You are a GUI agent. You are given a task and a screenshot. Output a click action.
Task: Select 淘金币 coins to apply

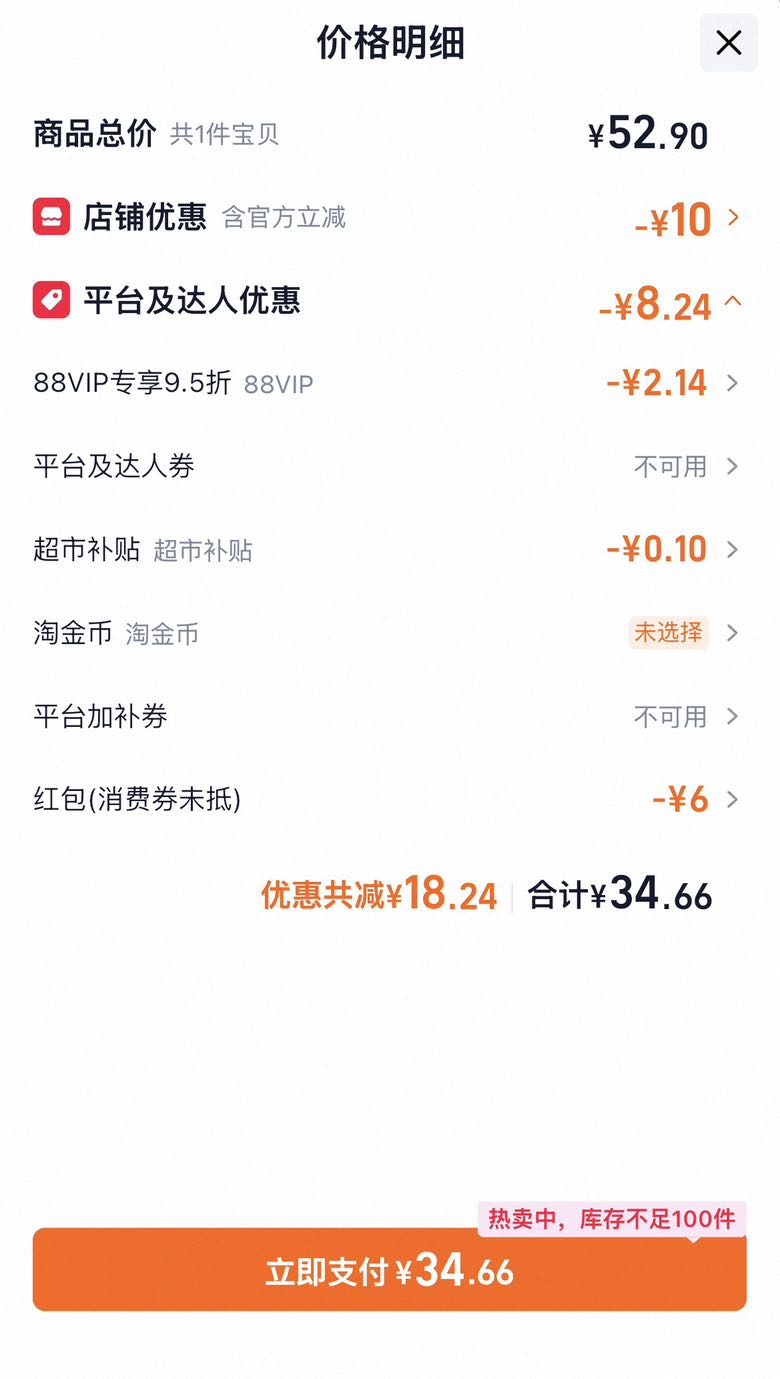(x=389, y=633)
